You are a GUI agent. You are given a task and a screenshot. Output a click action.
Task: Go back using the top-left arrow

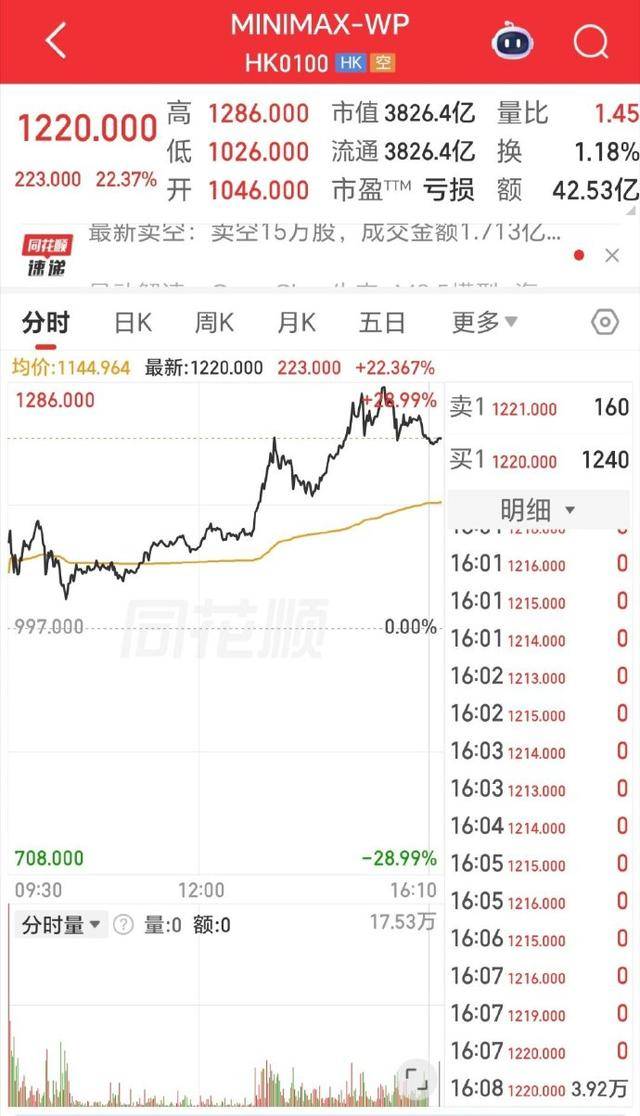[55, 42]
